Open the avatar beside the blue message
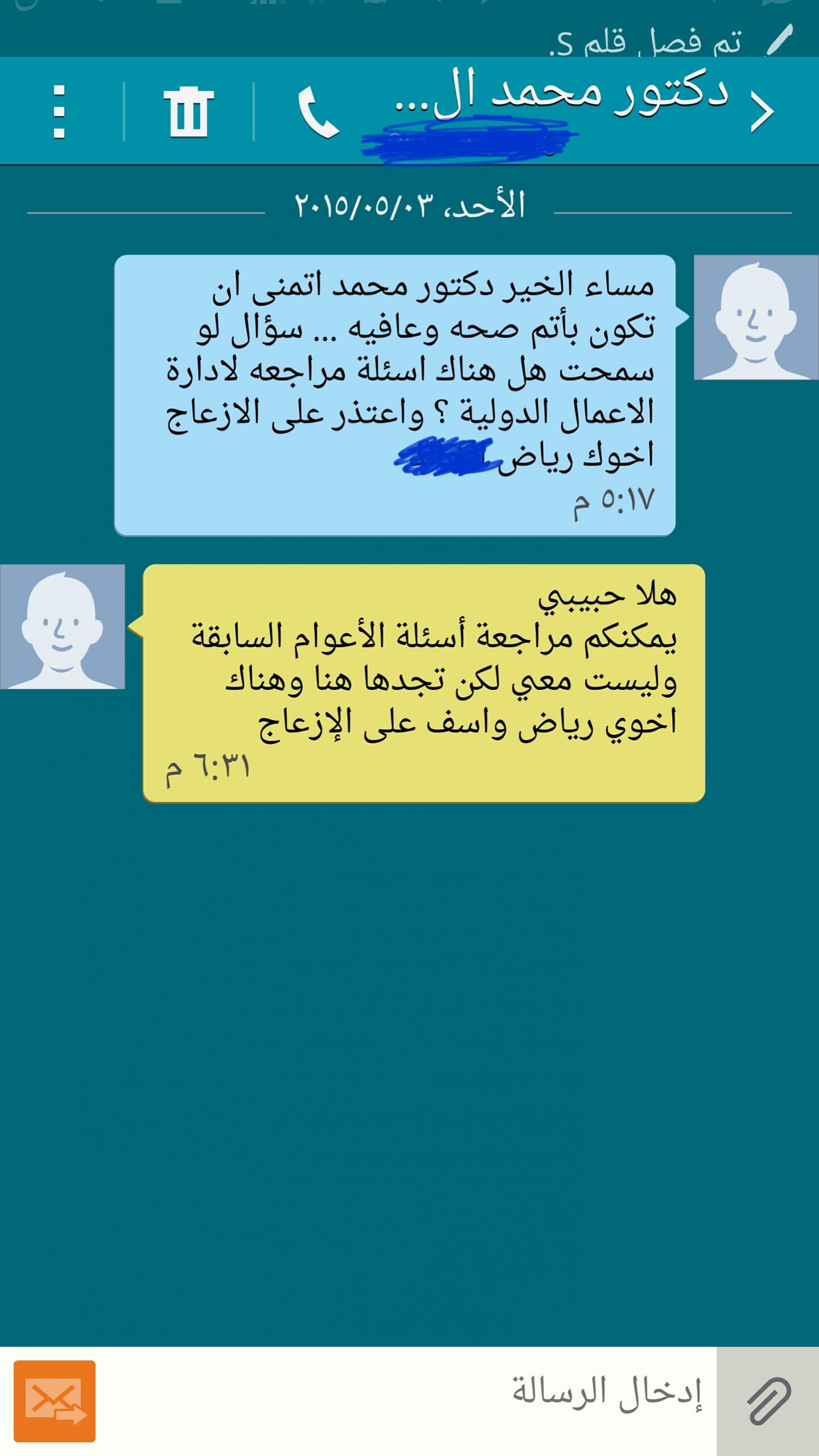 [x=756, y=317]
